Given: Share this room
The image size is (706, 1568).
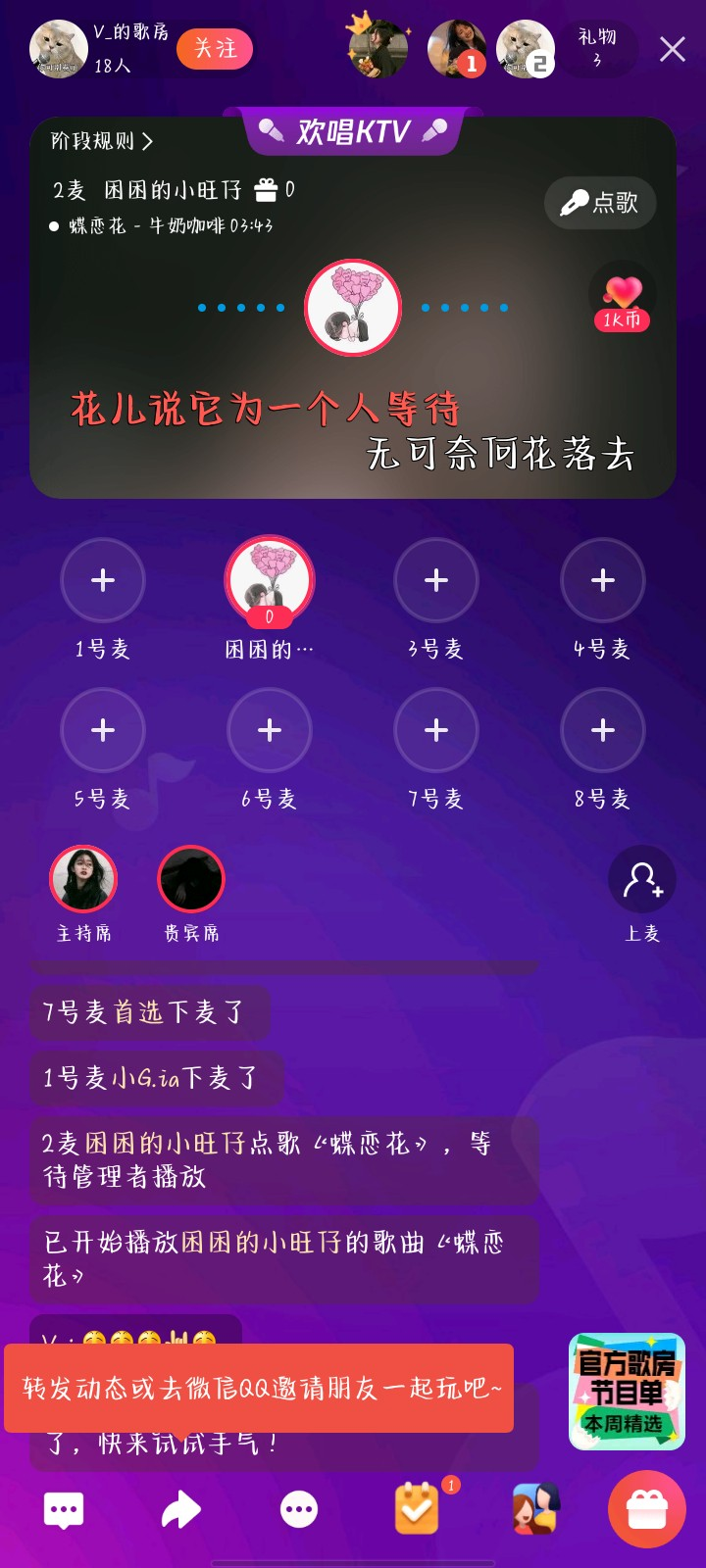Looking at the screenshot, I should click(x=180, y=1510).
